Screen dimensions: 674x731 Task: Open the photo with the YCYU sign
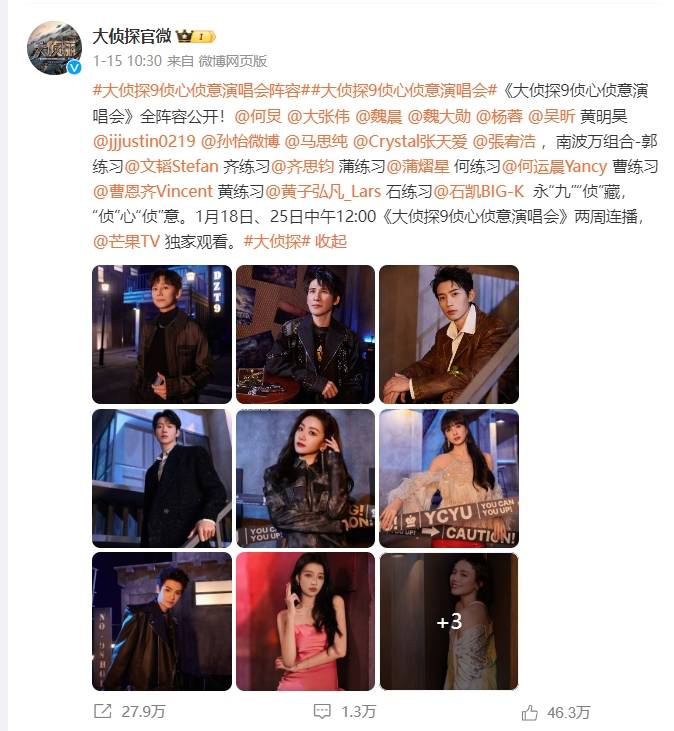point(449,478)
